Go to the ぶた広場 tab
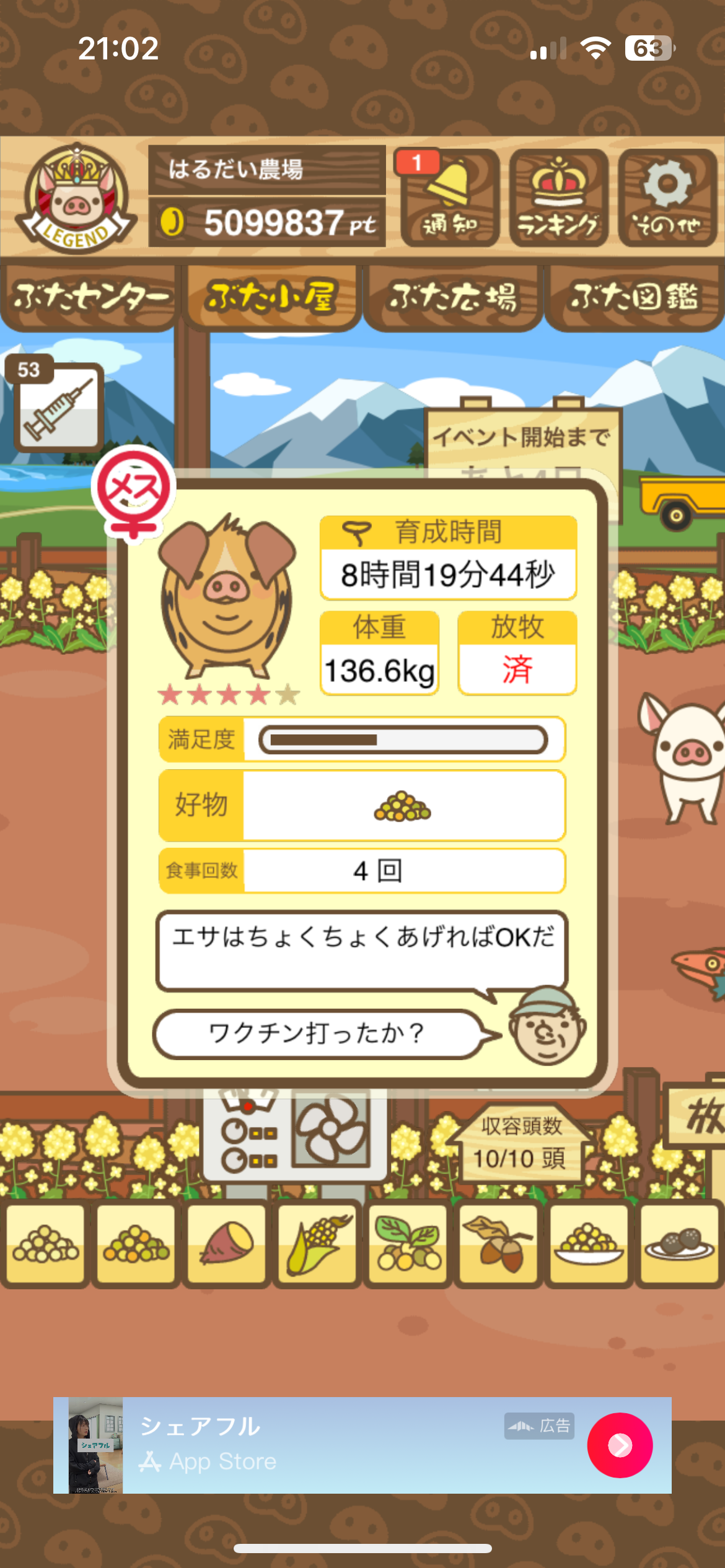 click(452, 298)
